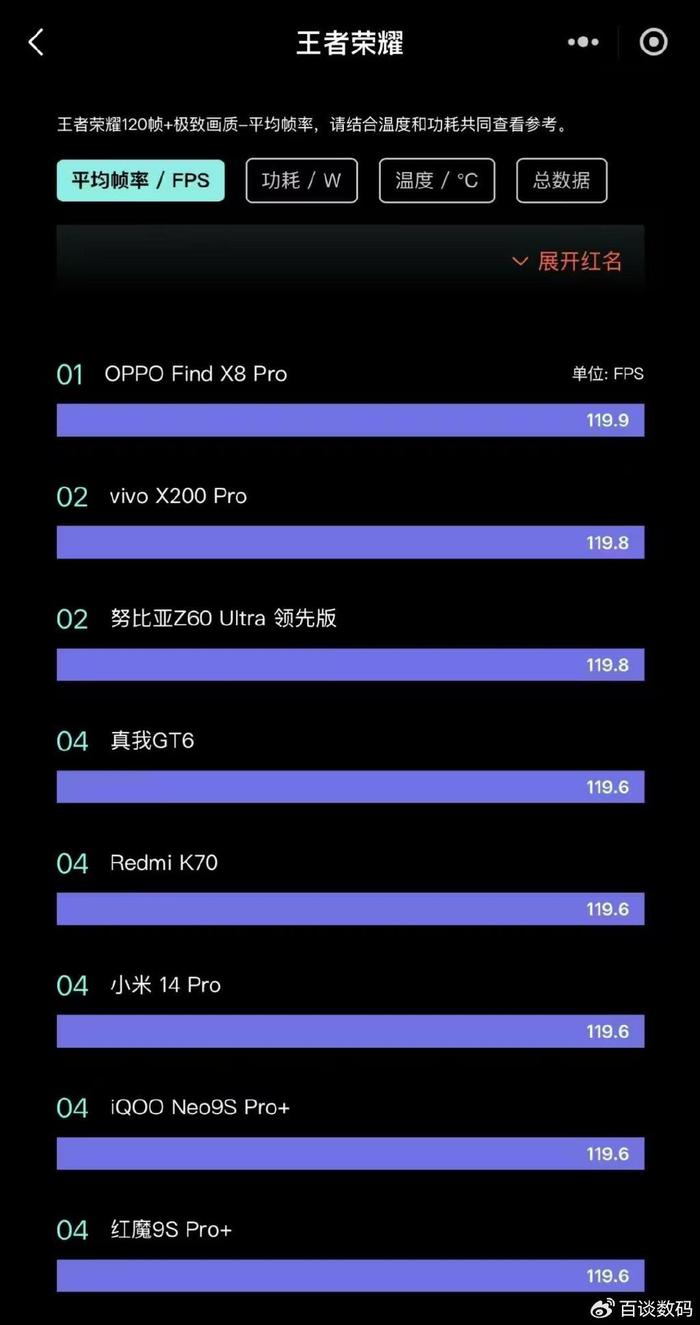The image size is (700, 1325).
Task: Open the three-dot more menu
Action: click(583, 42)
